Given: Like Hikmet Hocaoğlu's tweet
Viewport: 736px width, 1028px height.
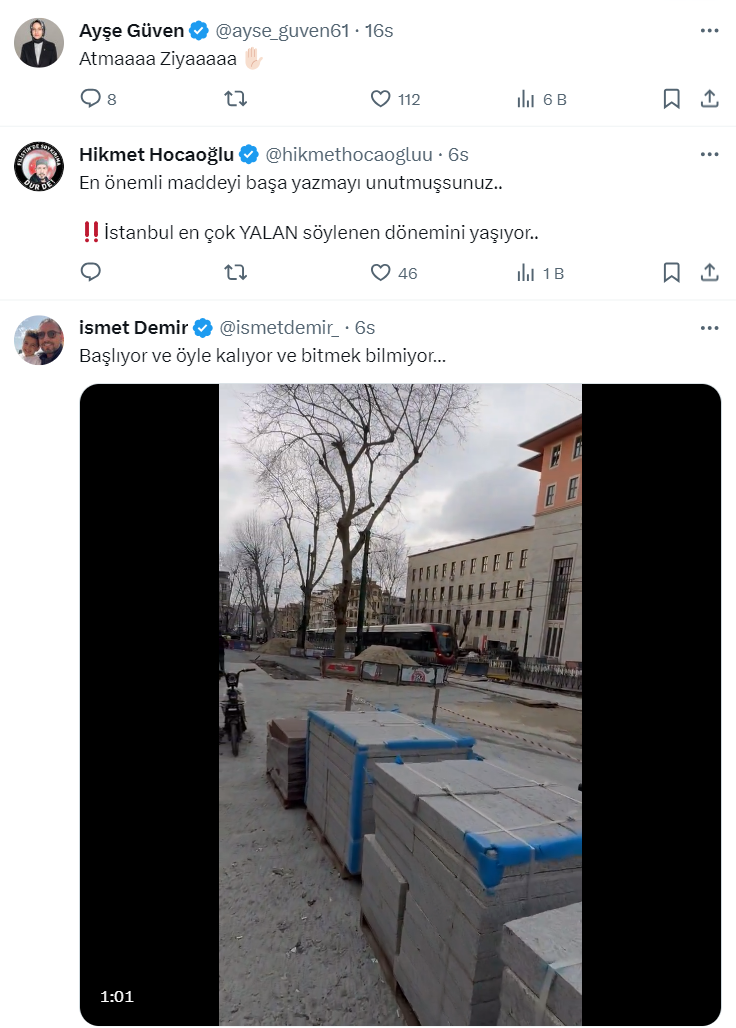Looking at the screenshot, I should [x=380, y=272].
